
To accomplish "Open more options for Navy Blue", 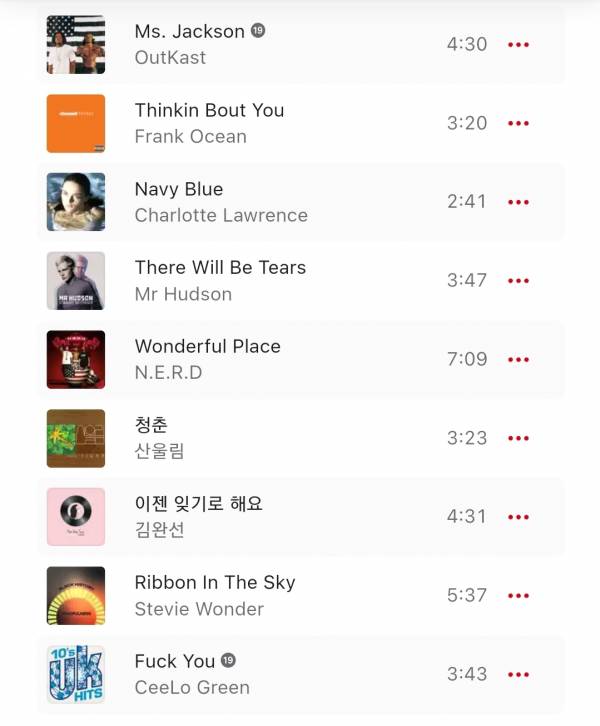I will coord(518,202).
